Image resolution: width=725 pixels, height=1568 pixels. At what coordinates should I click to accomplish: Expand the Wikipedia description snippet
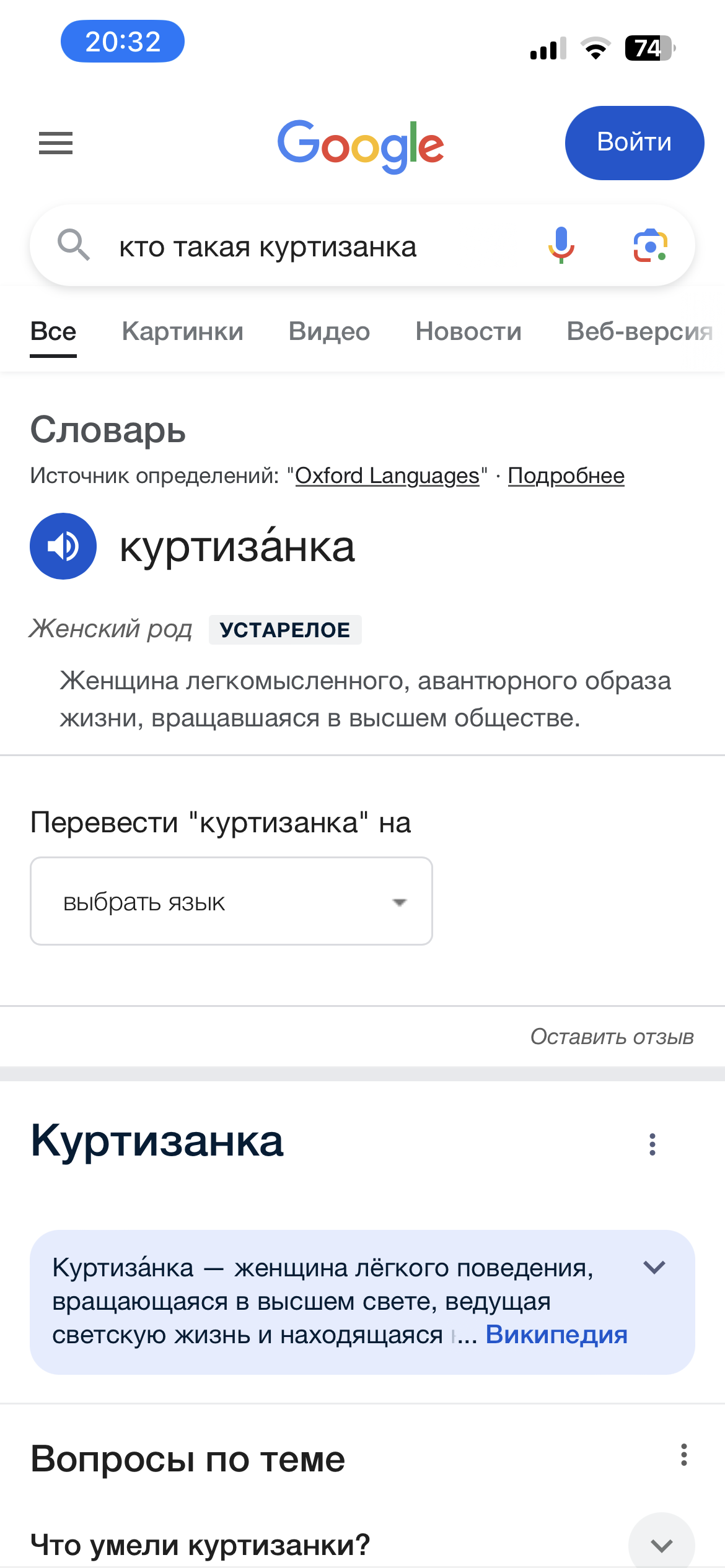[654, 1268]
